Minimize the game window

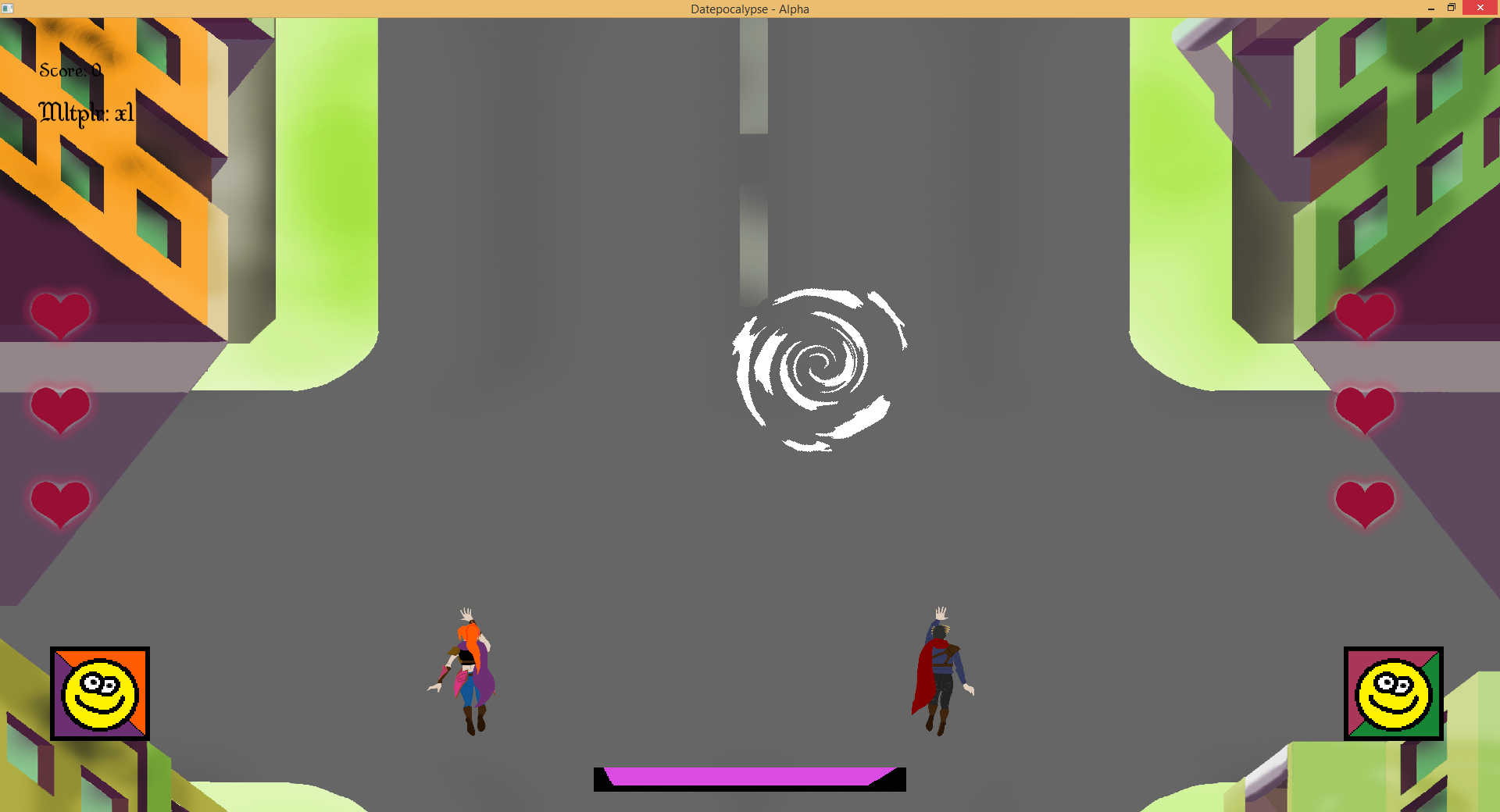coord(1430,9)
